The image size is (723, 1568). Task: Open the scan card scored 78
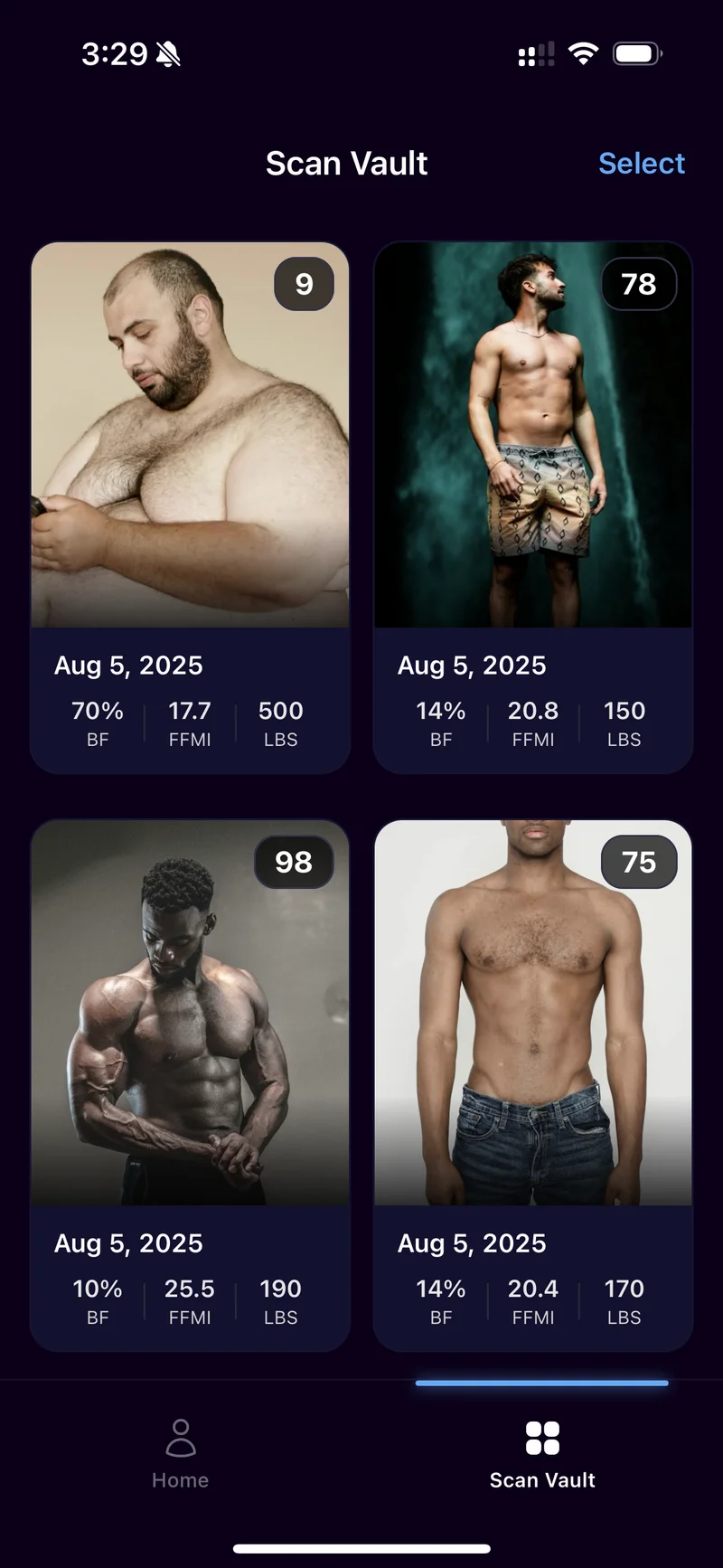[533, 506]
